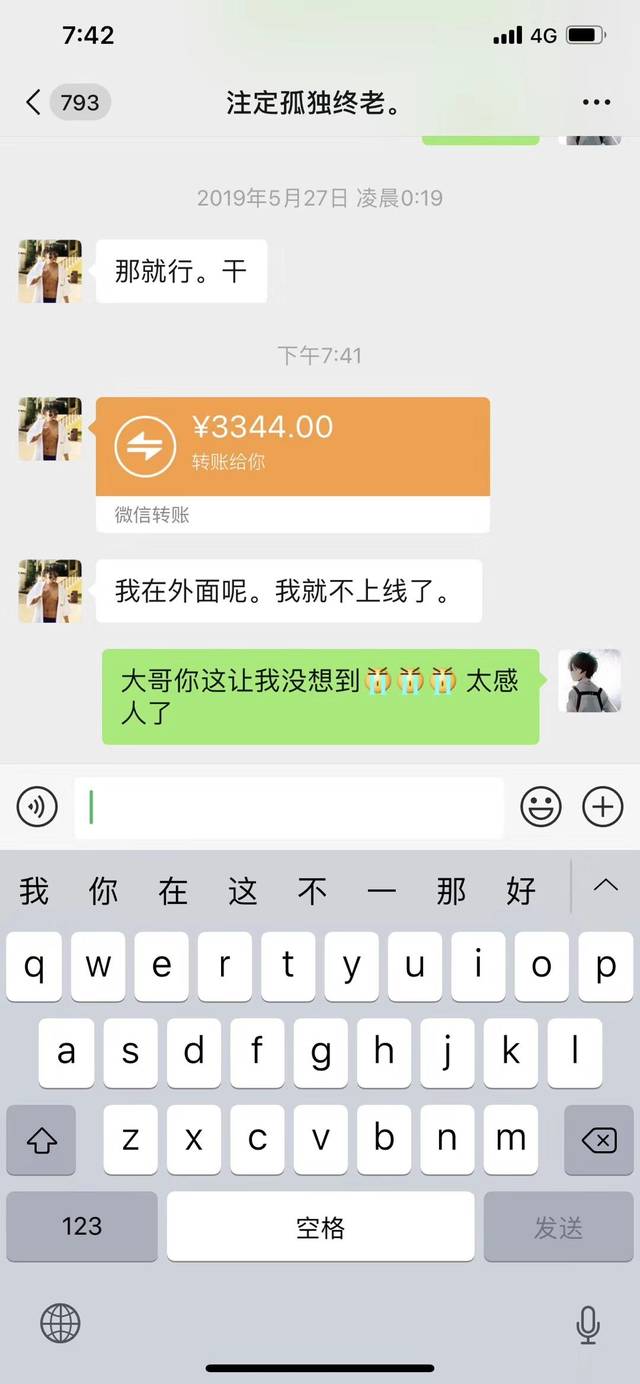Switch to the 123 number keyboard
This screenshot has width=640, height=1384.
pyautogui.click(x=82, y=1226)
